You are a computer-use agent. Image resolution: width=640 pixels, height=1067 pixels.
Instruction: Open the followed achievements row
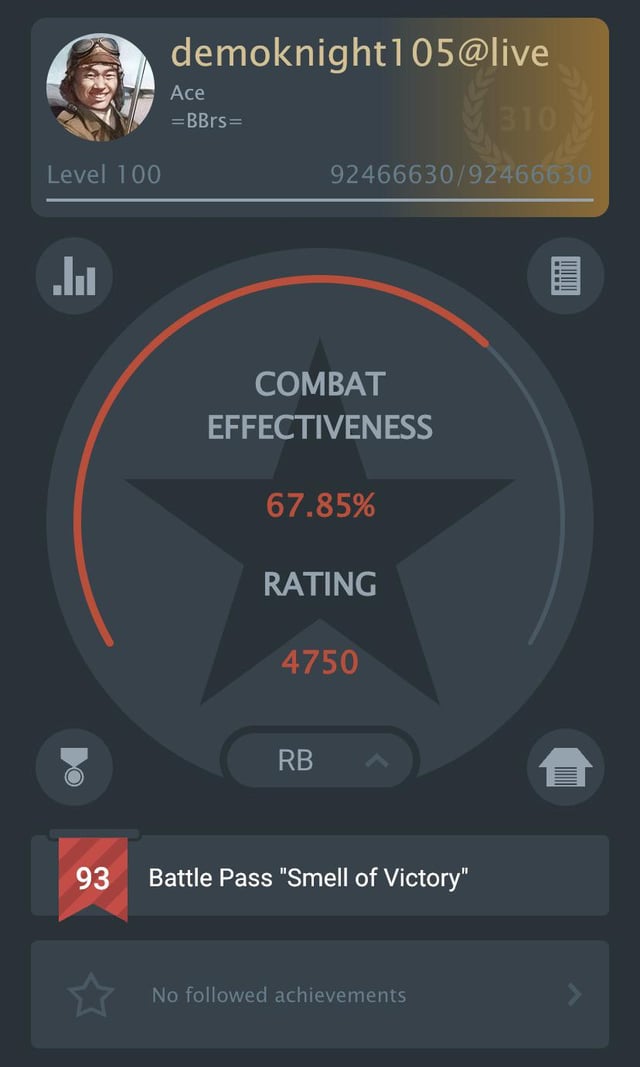click(320, 994)
